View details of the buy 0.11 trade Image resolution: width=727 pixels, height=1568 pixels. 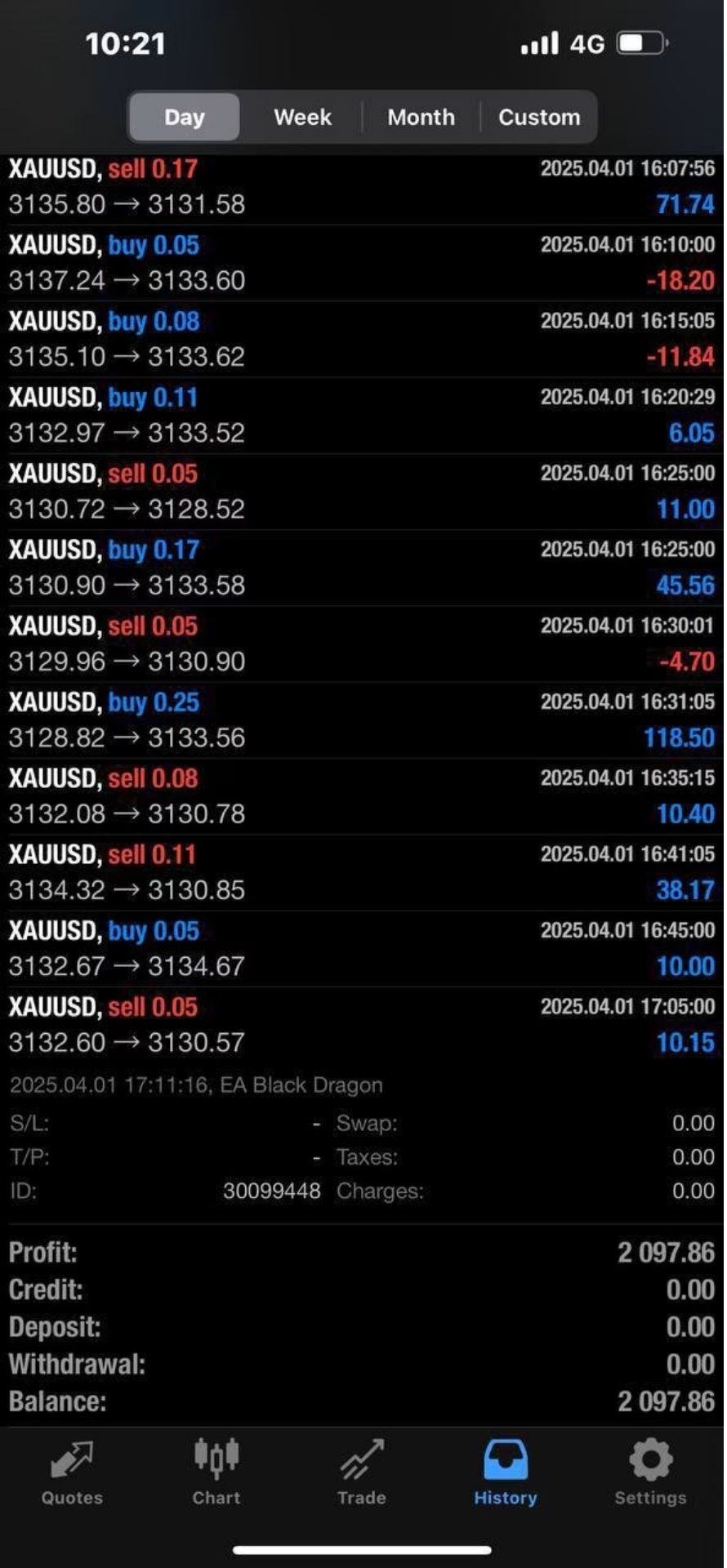point(362,415)
